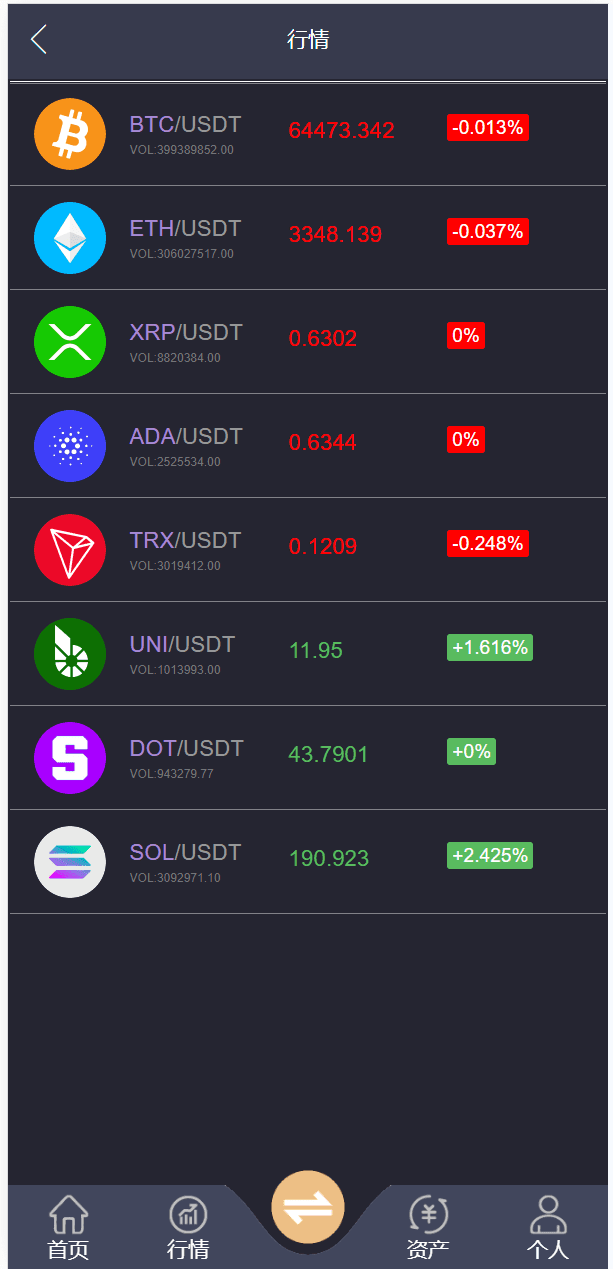
Task: Switch to the 个人 profile tab
Action: click(x=548, y=1228)
